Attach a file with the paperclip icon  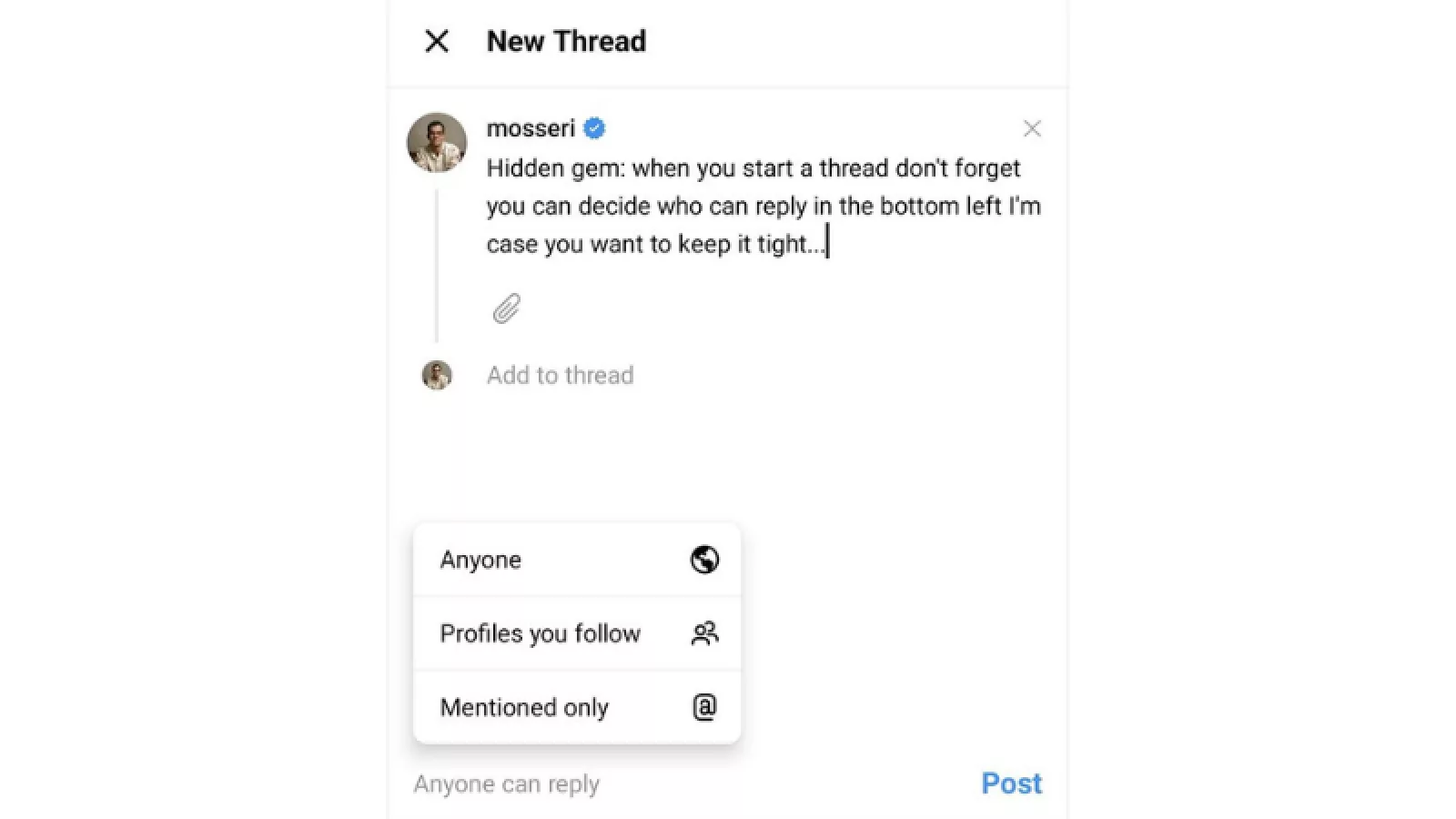pos(506,309)
